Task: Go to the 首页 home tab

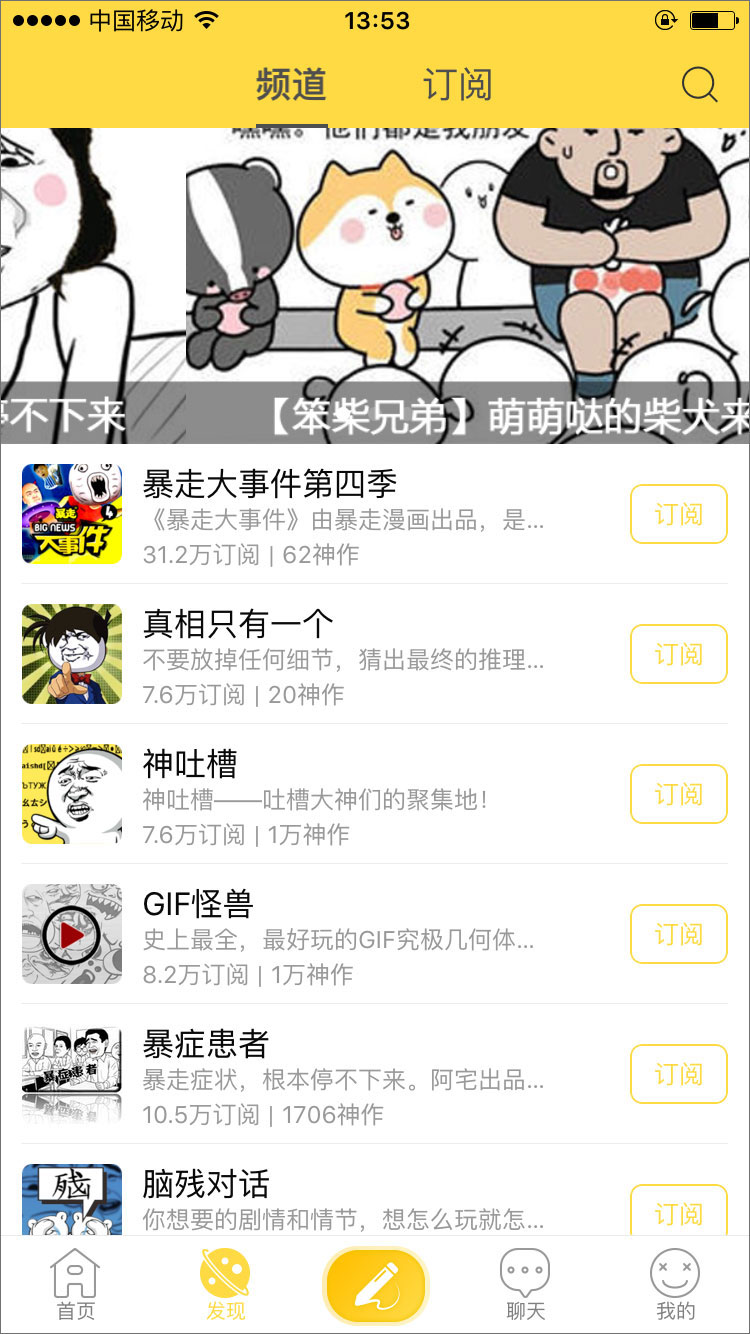Action: [x=75, y=1285]
